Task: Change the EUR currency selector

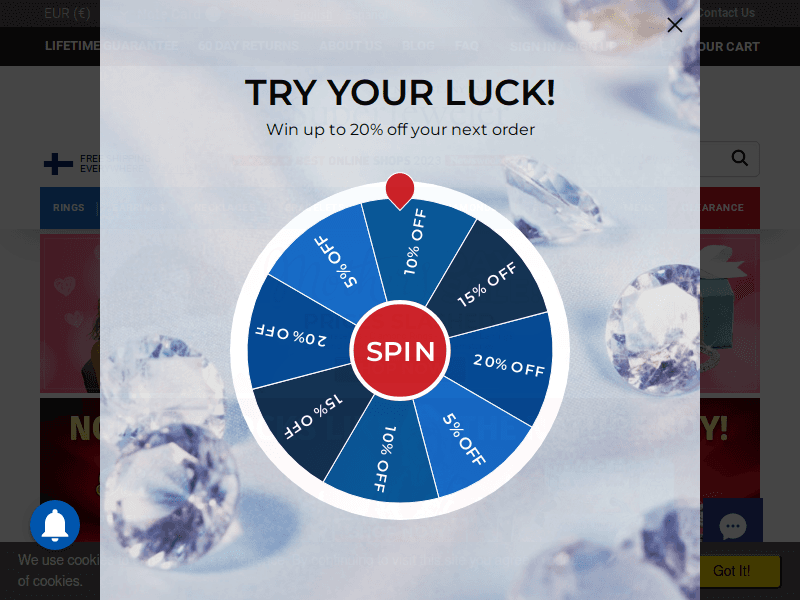Action: [67, 13]
